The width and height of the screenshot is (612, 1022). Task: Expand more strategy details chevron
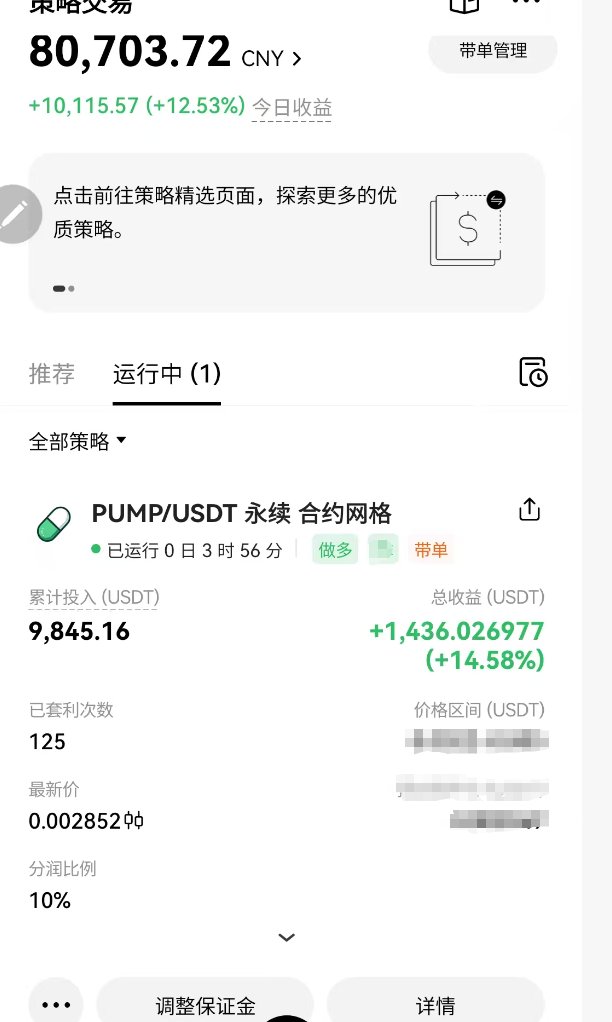pos(287,937)
